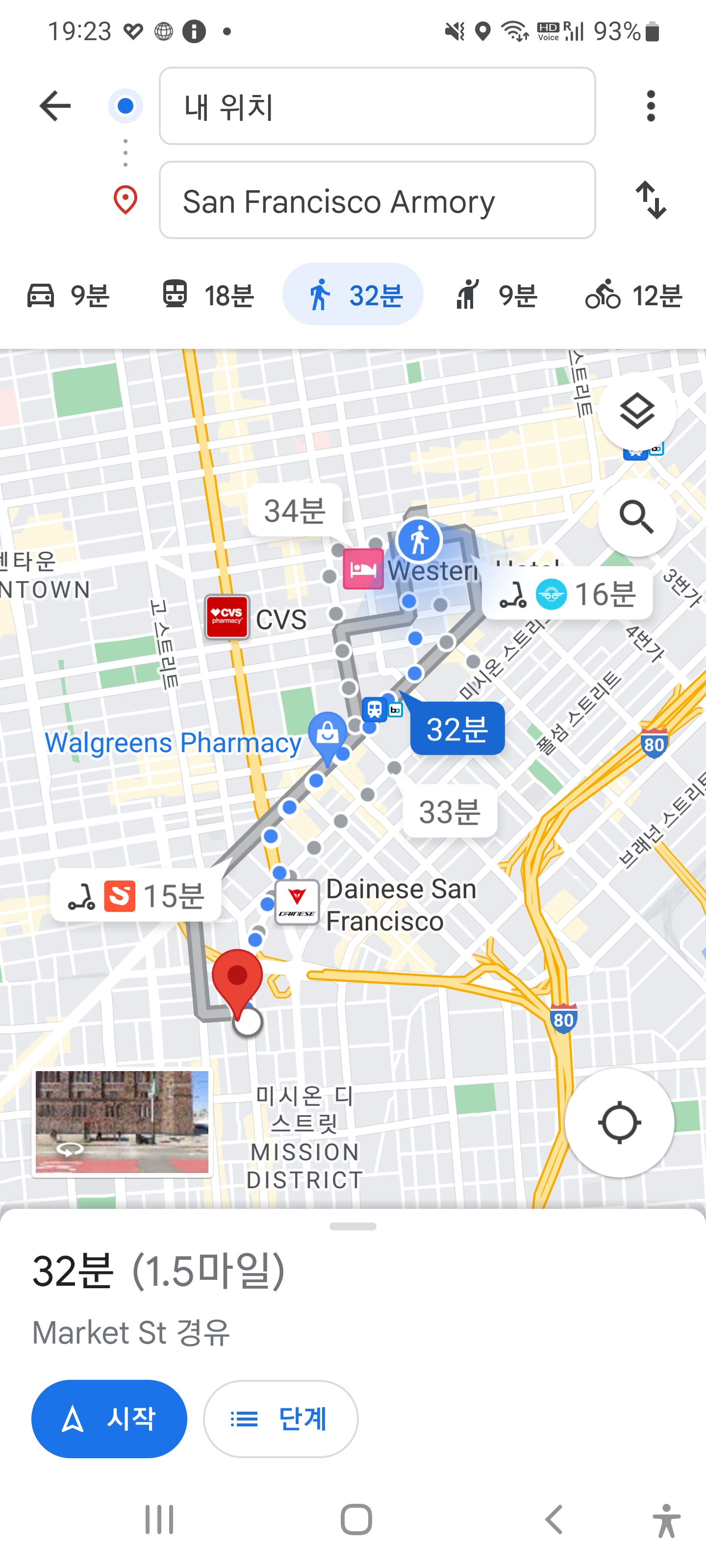Start navigation with 시작 button
The image size is (706, 1568).
tap(109, 1419)
